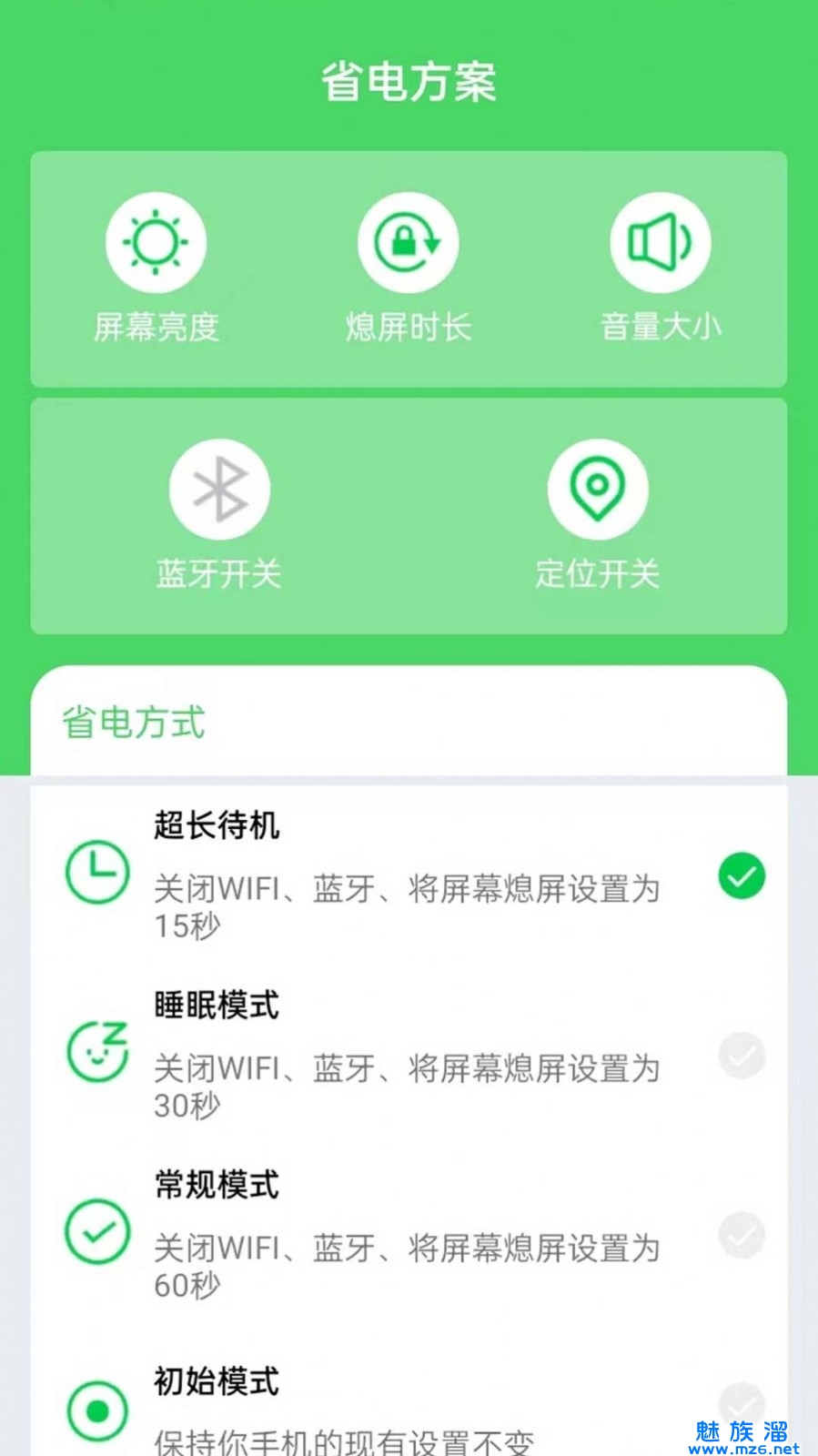Open the 屏幕亮度 brightness setting
The image size is (818, 1456).
pyautogui.click(x=156, y=243)
